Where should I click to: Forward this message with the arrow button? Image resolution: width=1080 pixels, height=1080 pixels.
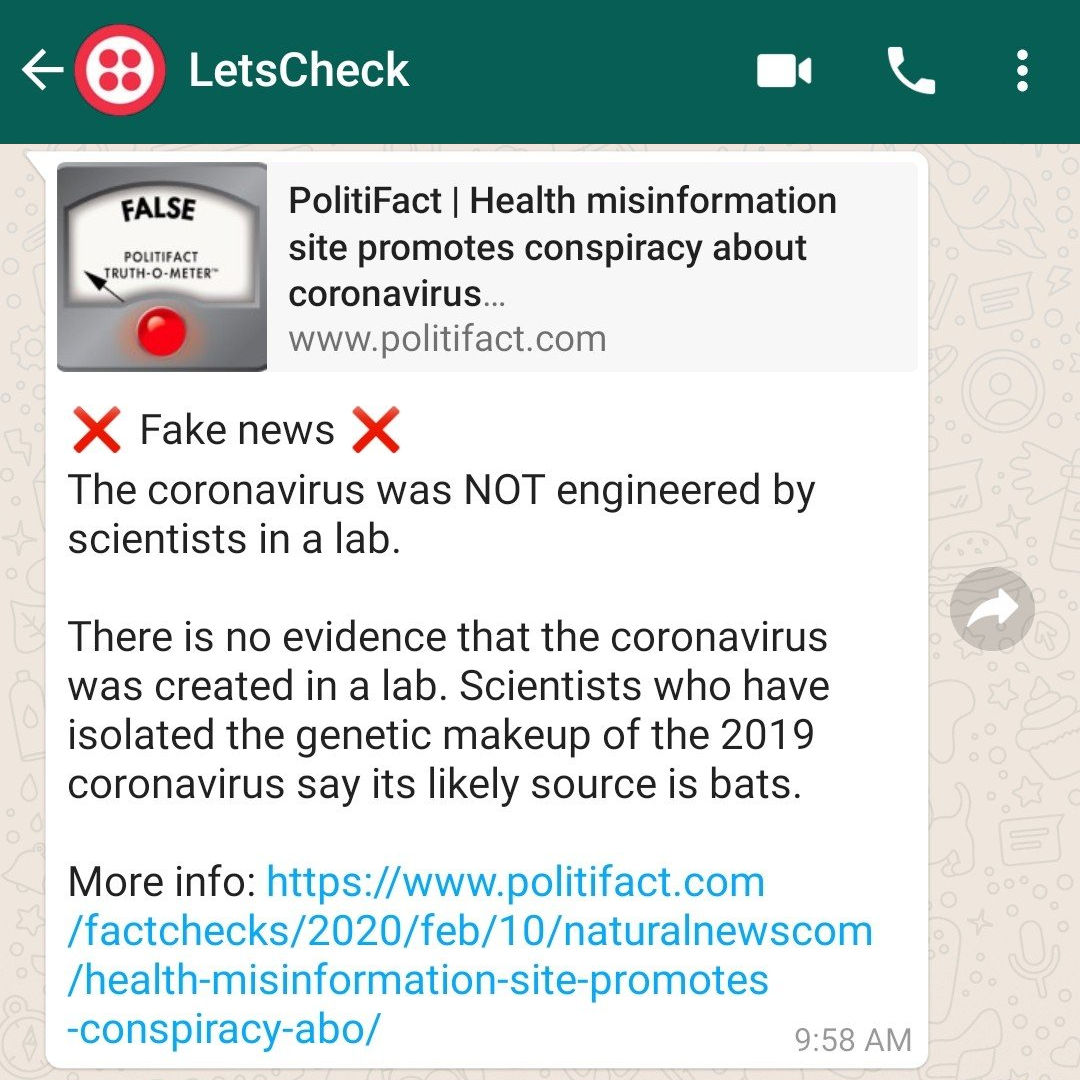pos(992,609)
